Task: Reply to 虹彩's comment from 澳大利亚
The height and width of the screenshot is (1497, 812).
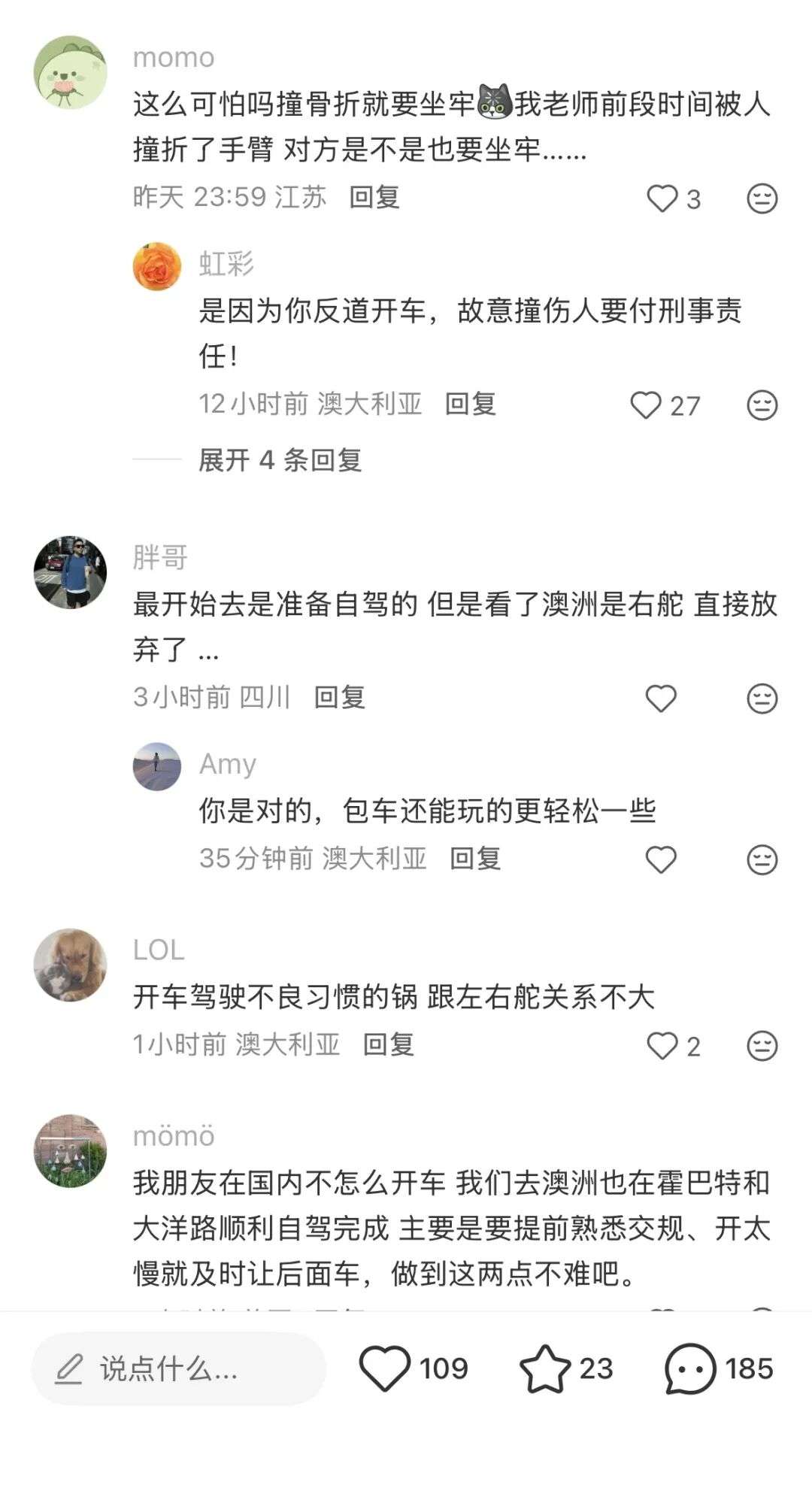Action: pyautogui.click(x=470, y=404)
